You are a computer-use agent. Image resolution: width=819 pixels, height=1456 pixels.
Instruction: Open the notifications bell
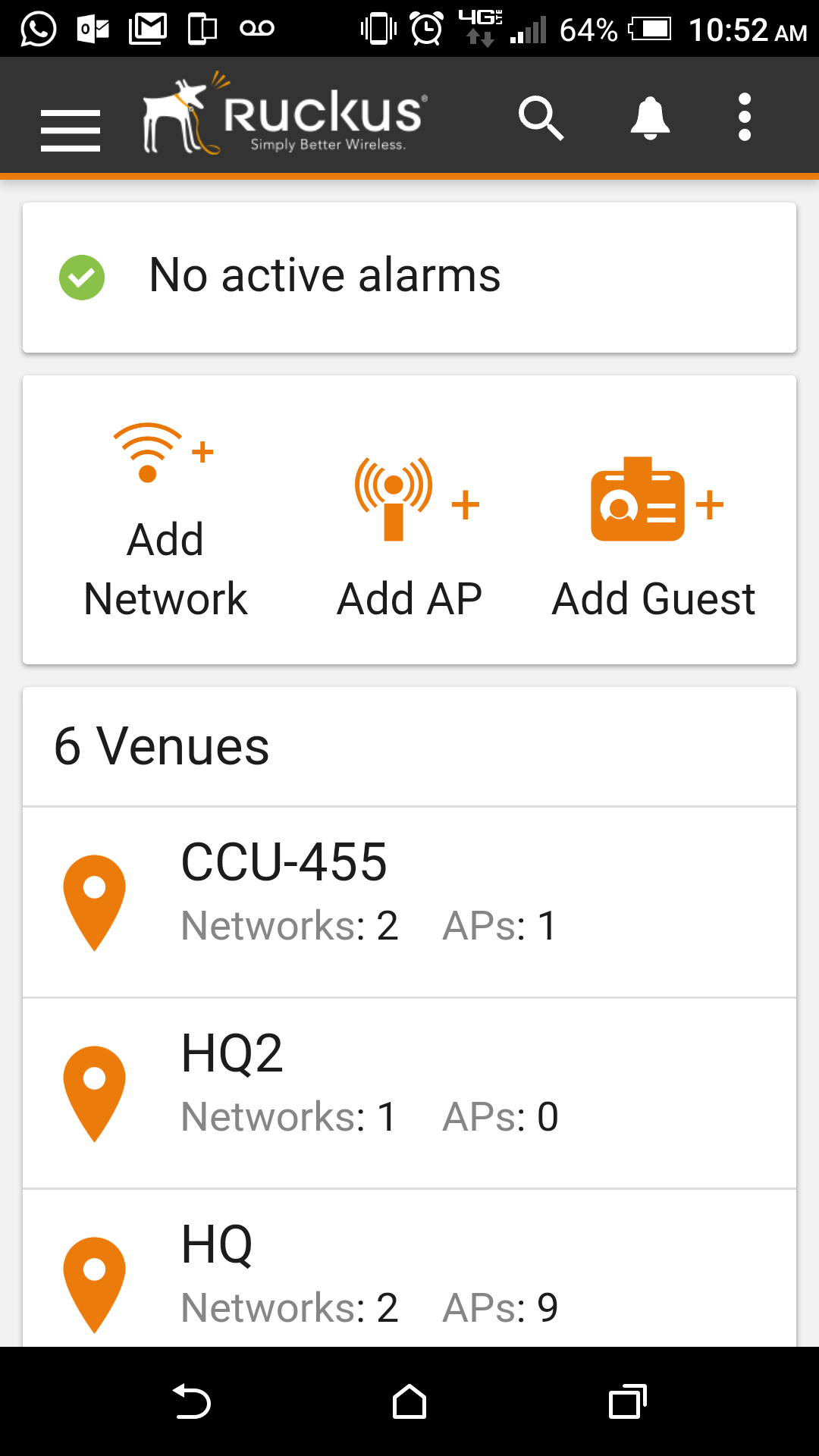[x=650, y=118]
